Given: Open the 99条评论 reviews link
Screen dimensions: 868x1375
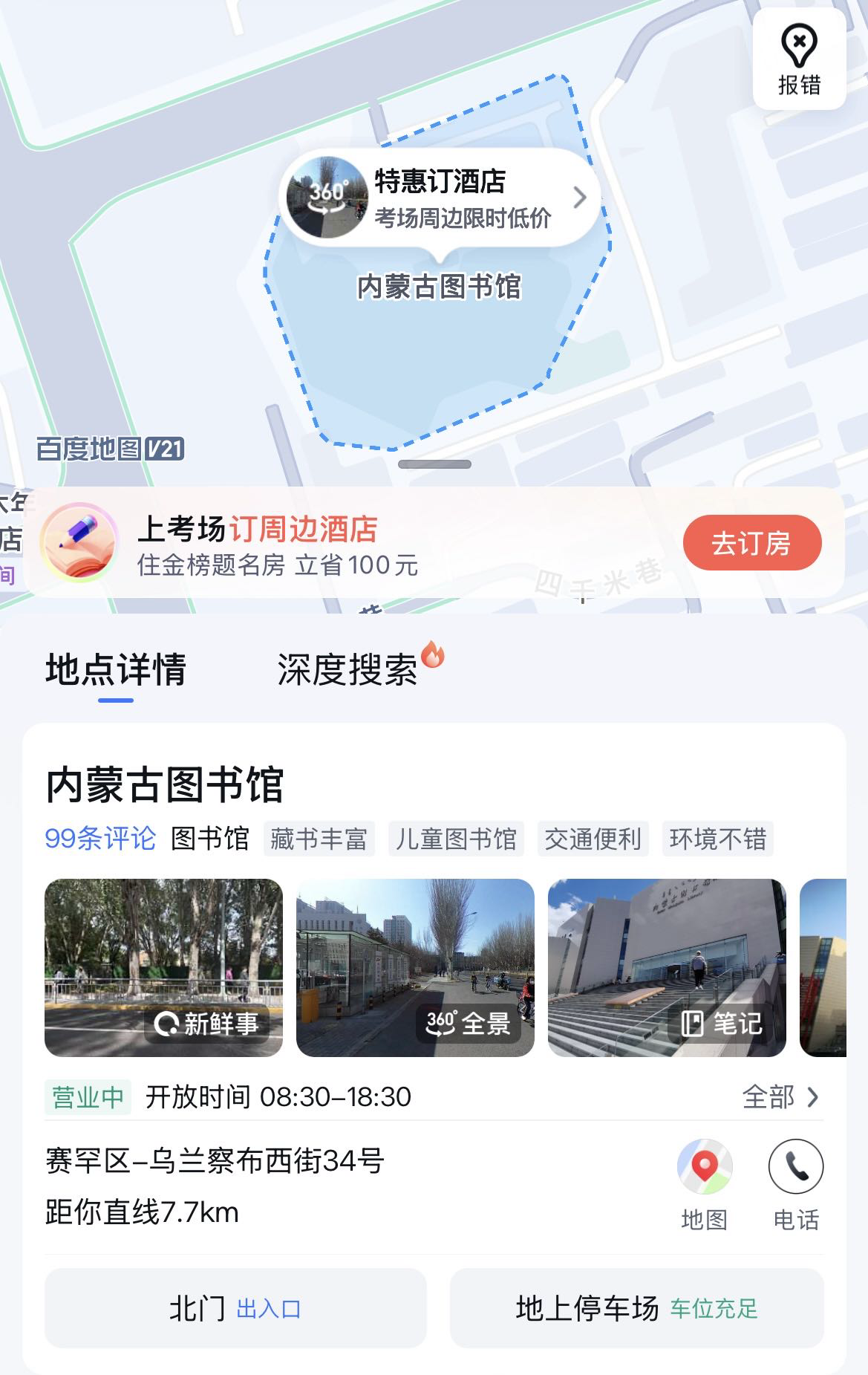Looking at the screenshot, I should [x=100, y=839].
